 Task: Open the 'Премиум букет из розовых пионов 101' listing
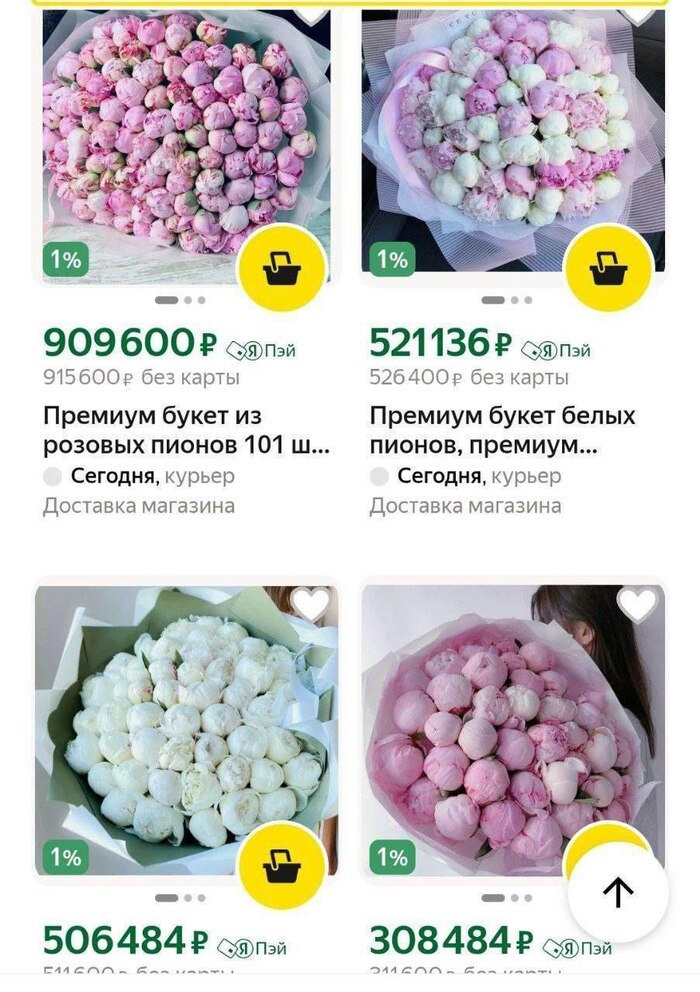tap(186, 430)
